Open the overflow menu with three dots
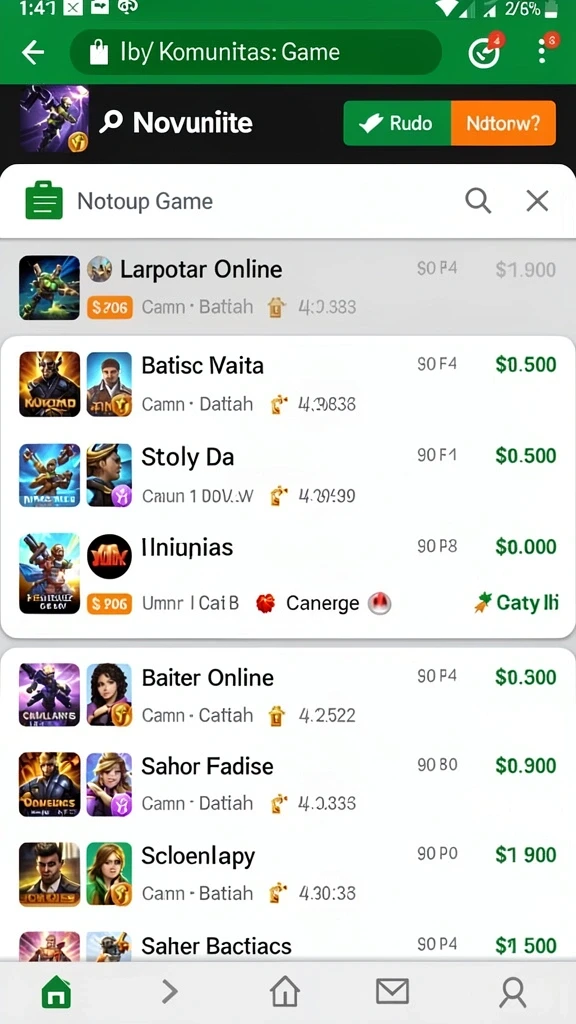The height and width of the screenshot is (1024, 576). [542, 51]
